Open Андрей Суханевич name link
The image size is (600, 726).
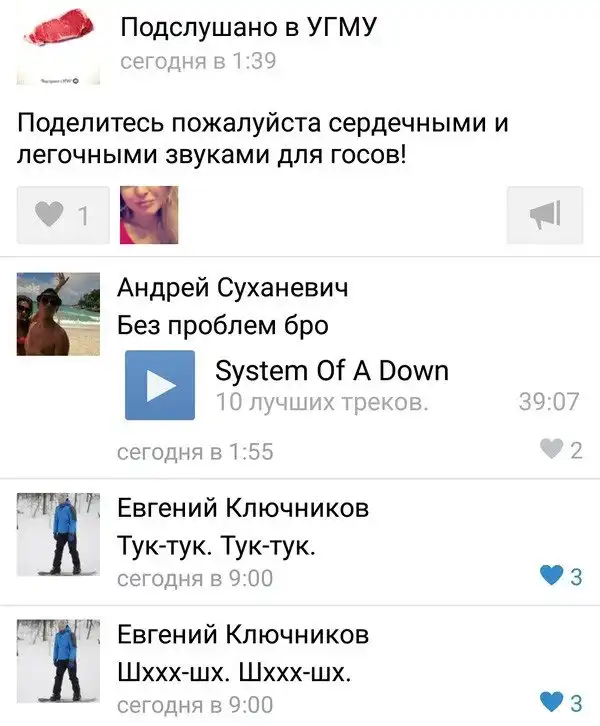point(233,290)
